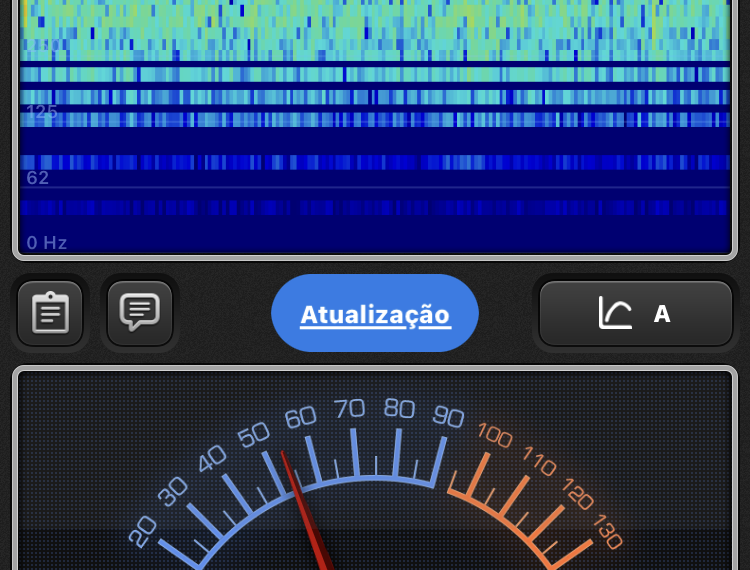Image resolution: width=750 pixels, height=570 pixels.
Task: Open the comment bubble icon
Action: tap(140, 313)
